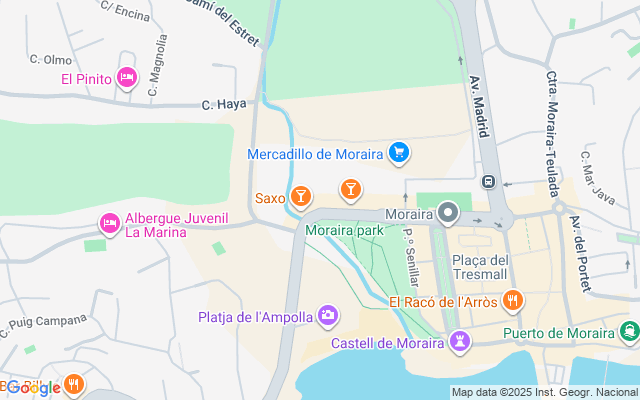Open the unlabeled cocktail bar pin beside Saxo
Viewport: 640px width, 400px height.
(x=351, y=190)
